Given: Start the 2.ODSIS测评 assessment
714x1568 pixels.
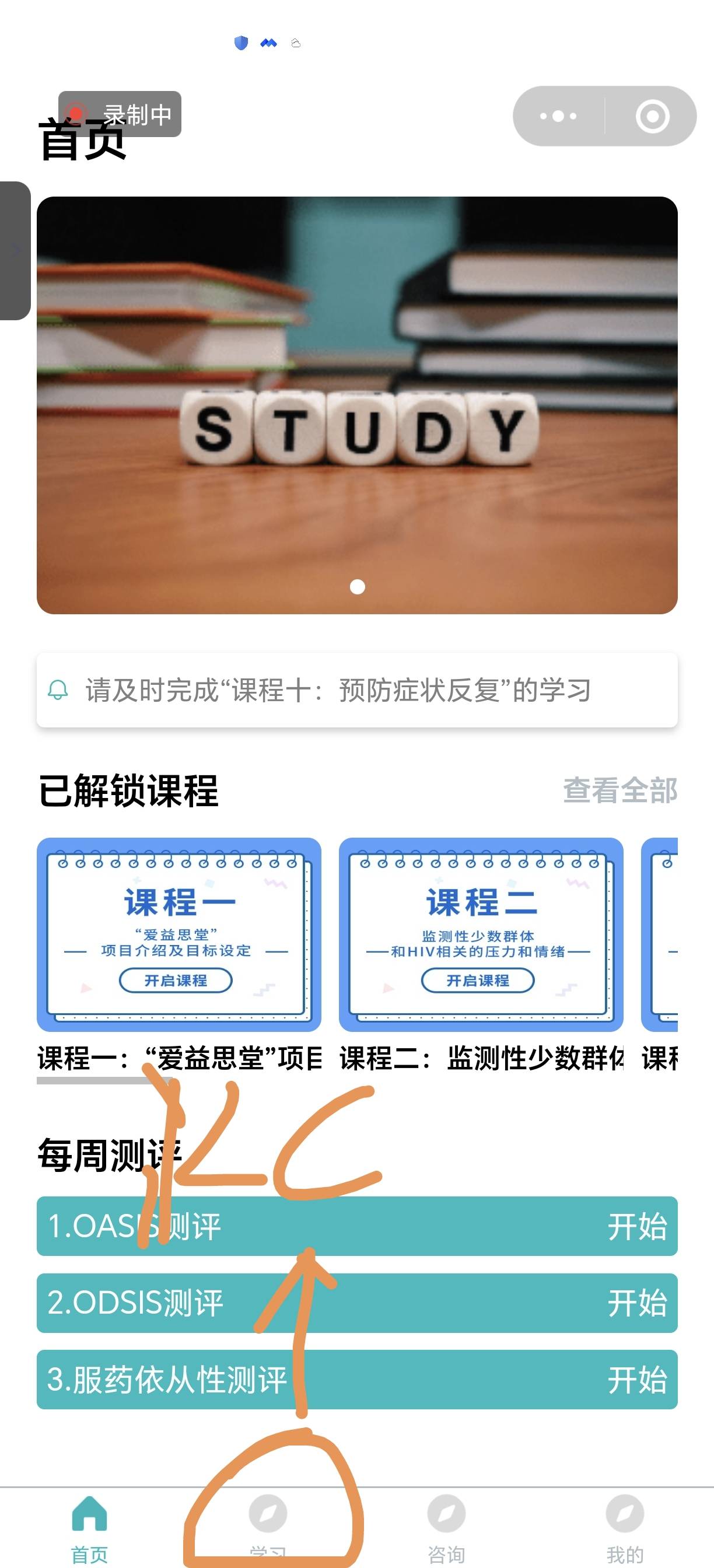Looking at the screenshot, I should pyautogui.click(x=636, y=1303).
